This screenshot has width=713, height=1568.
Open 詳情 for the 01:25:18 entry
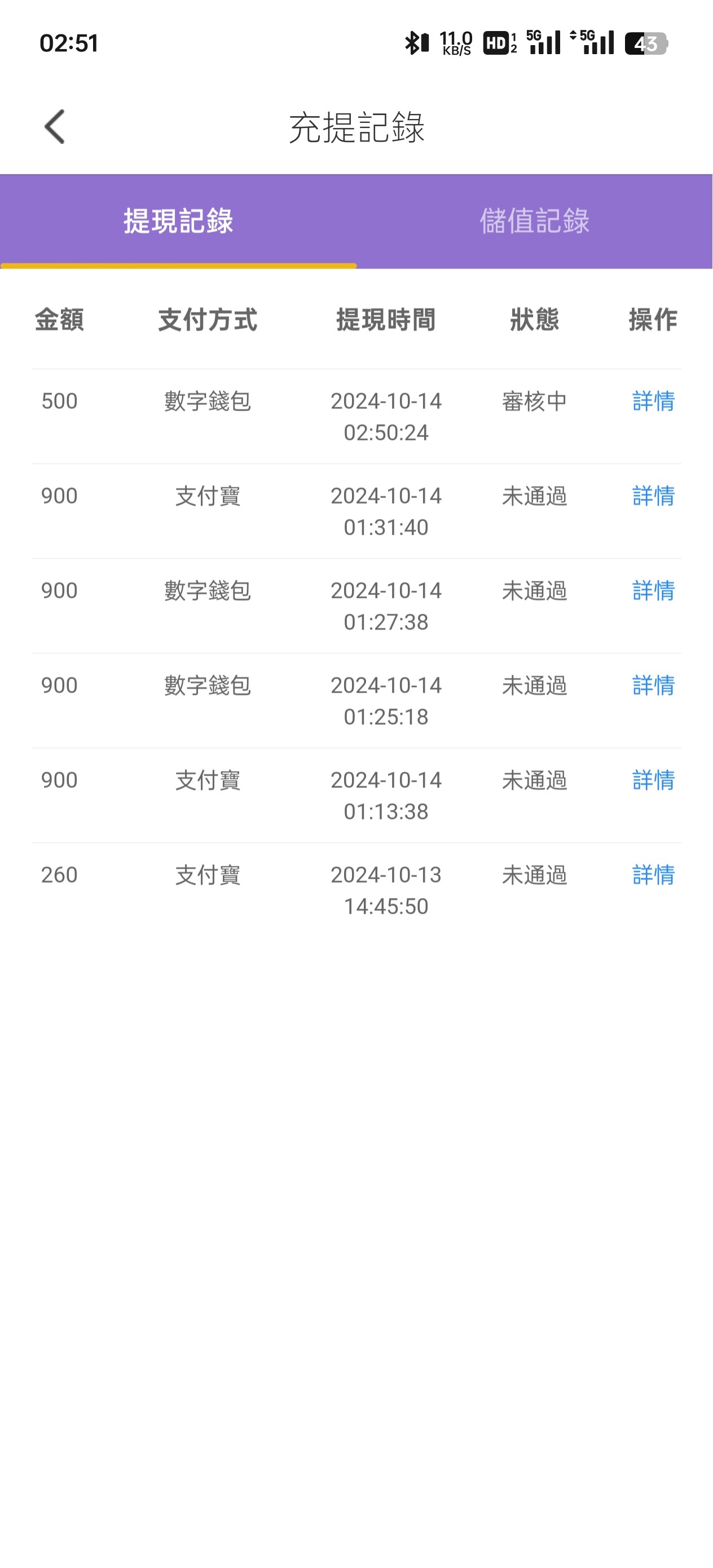point(652,686)
